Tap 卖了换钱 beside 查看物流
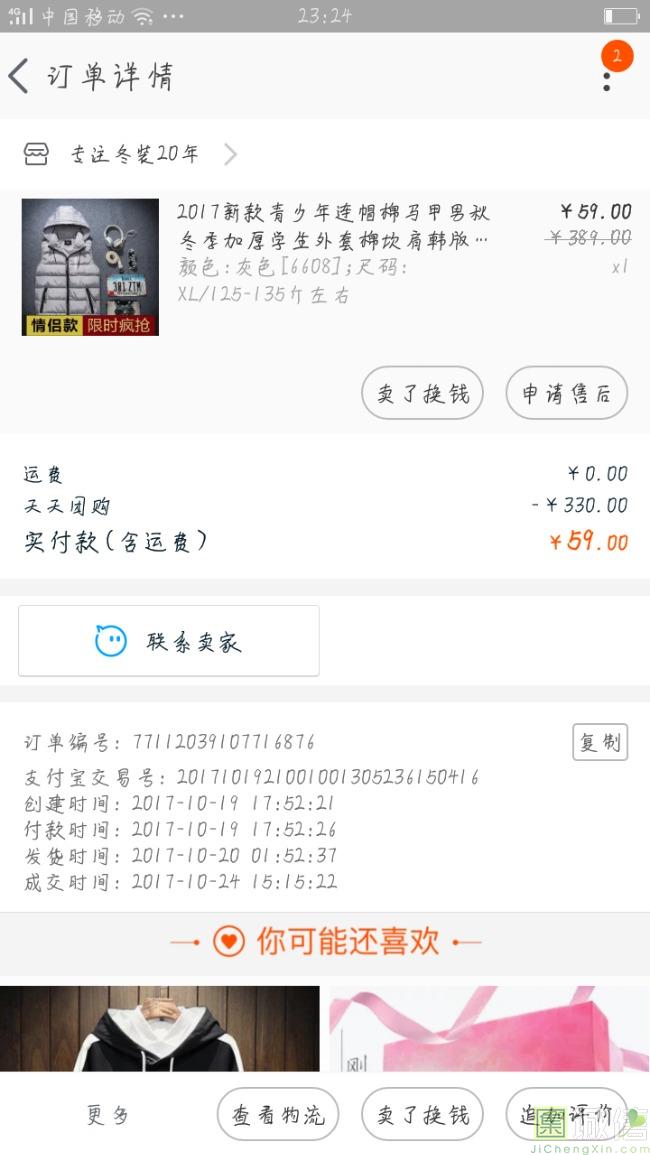Screen dimensions: 650x1155 (x=422, y=1115)
